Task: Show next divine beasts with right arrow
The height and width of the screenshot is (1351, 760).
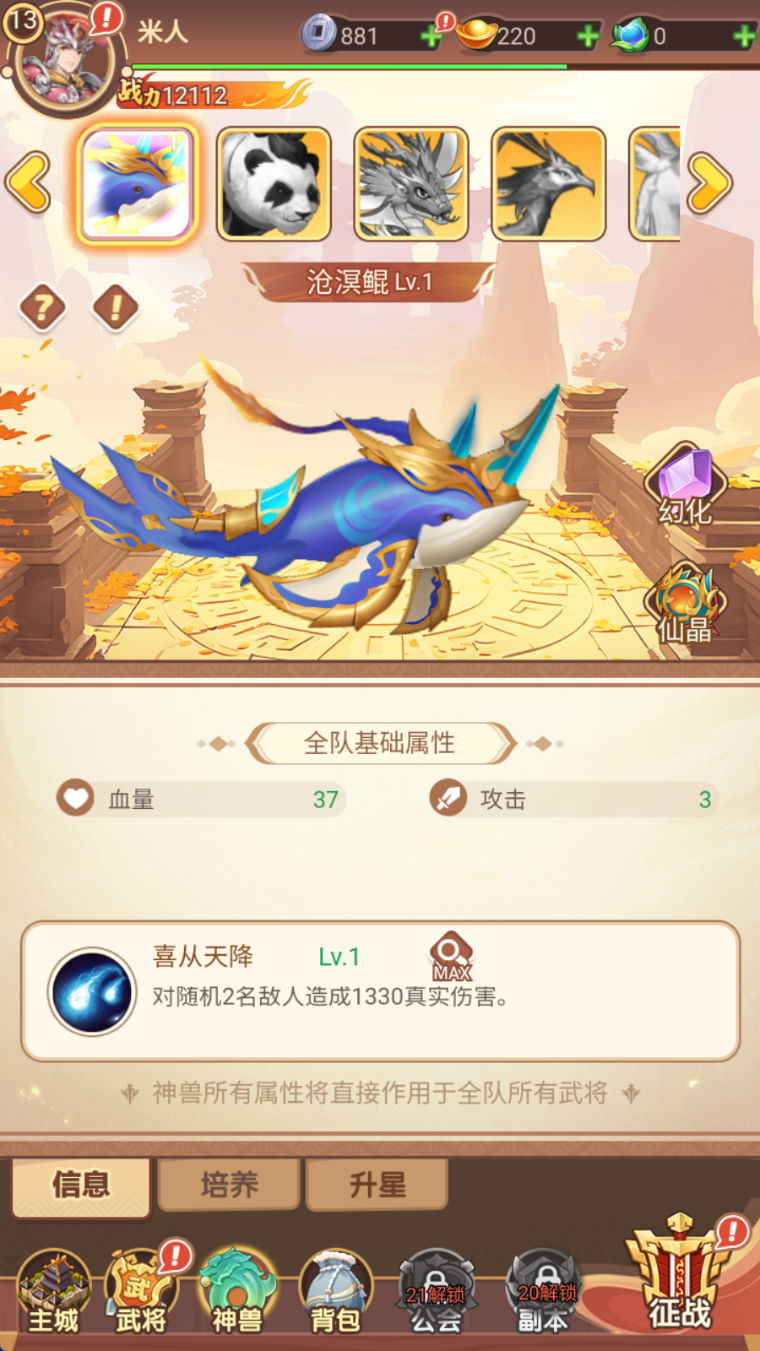Action: (711, 183)
